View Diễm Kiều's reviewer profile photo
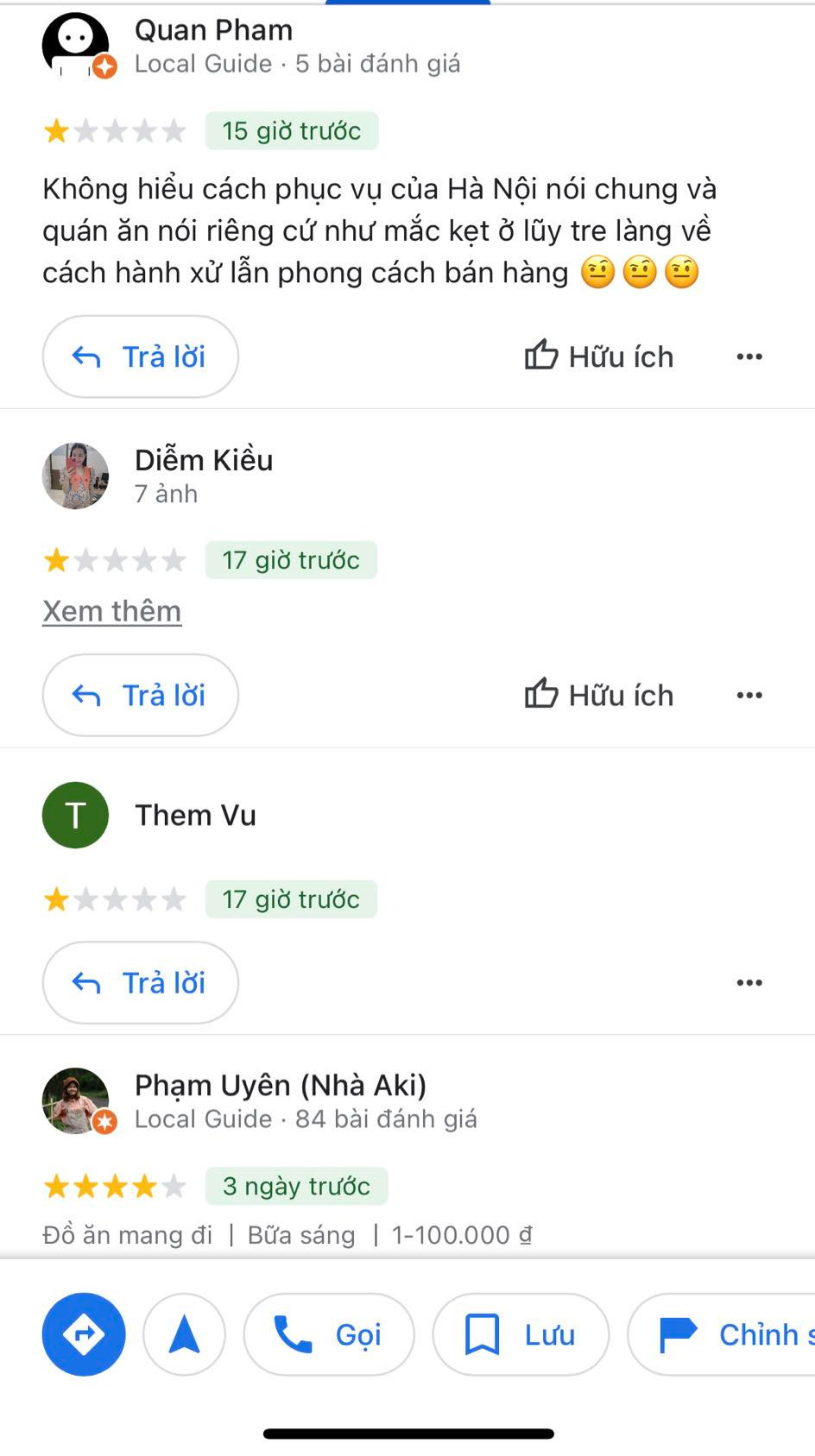The image size is (815, 1456). click(76, 476)
